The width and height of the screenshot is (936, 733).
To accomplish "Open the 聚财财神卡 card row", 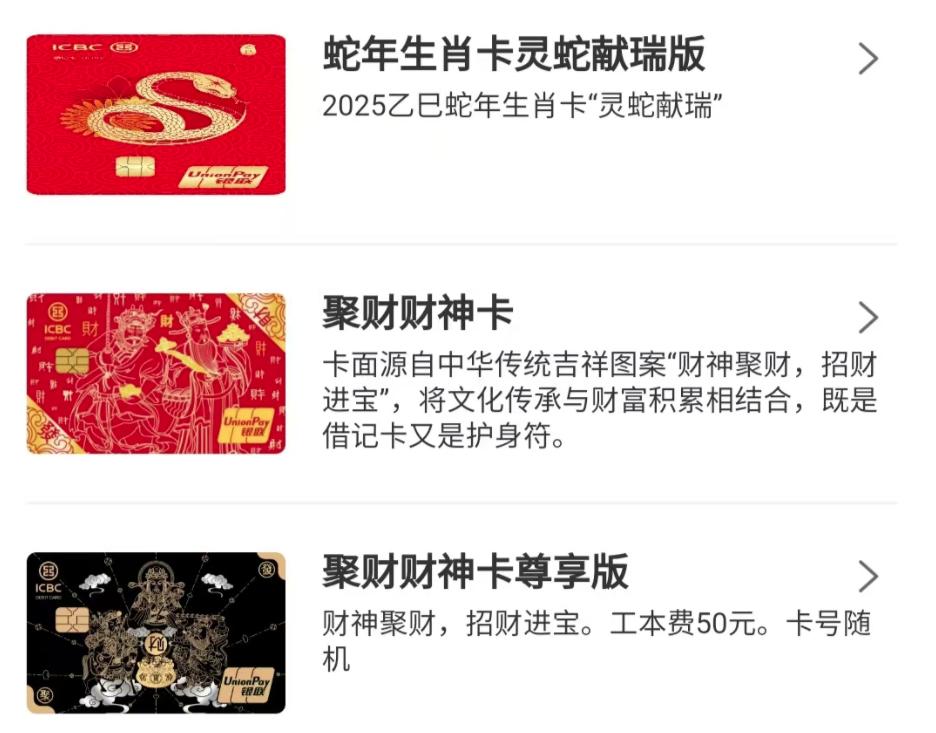I will point(418,314).
